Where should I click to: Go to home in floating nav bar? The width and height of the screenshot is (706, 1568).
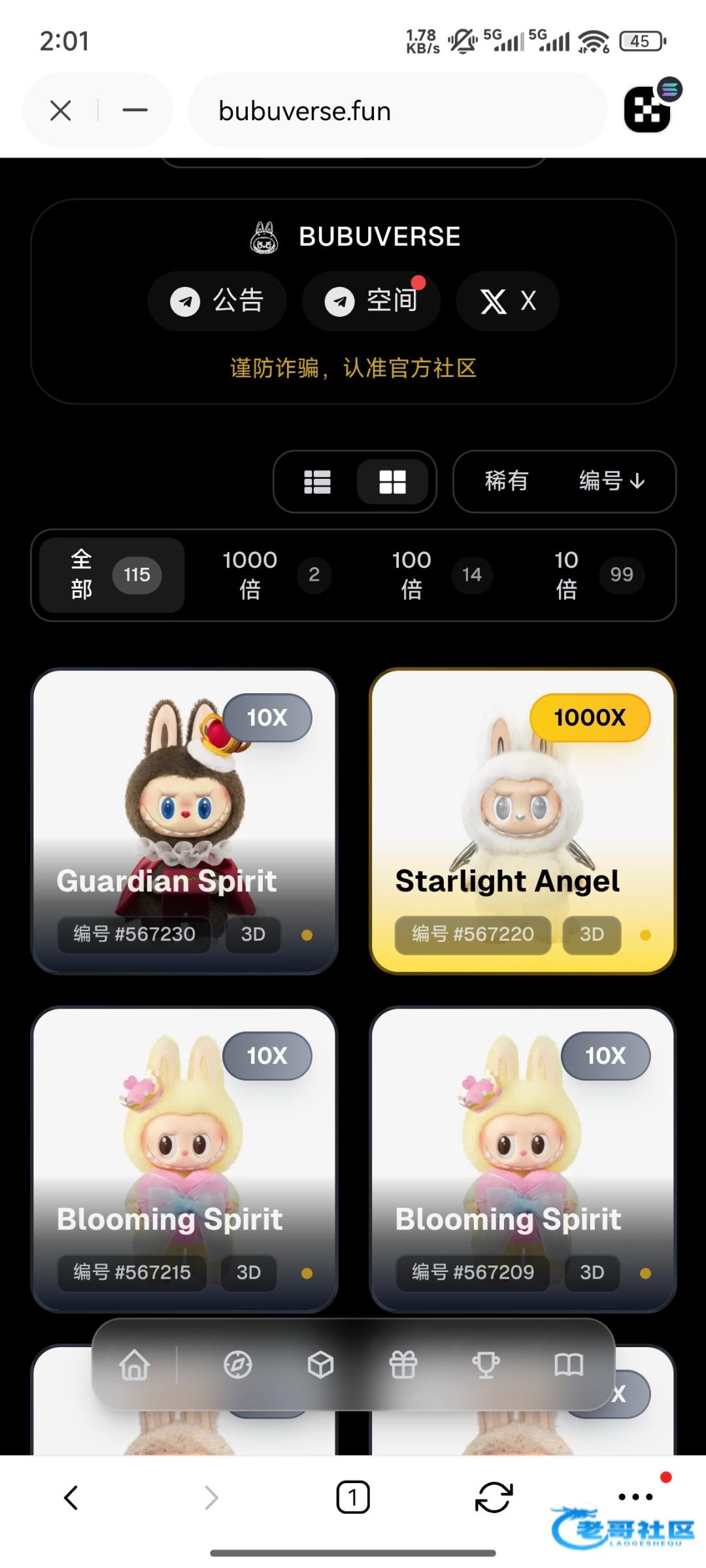pos(135,1365)
